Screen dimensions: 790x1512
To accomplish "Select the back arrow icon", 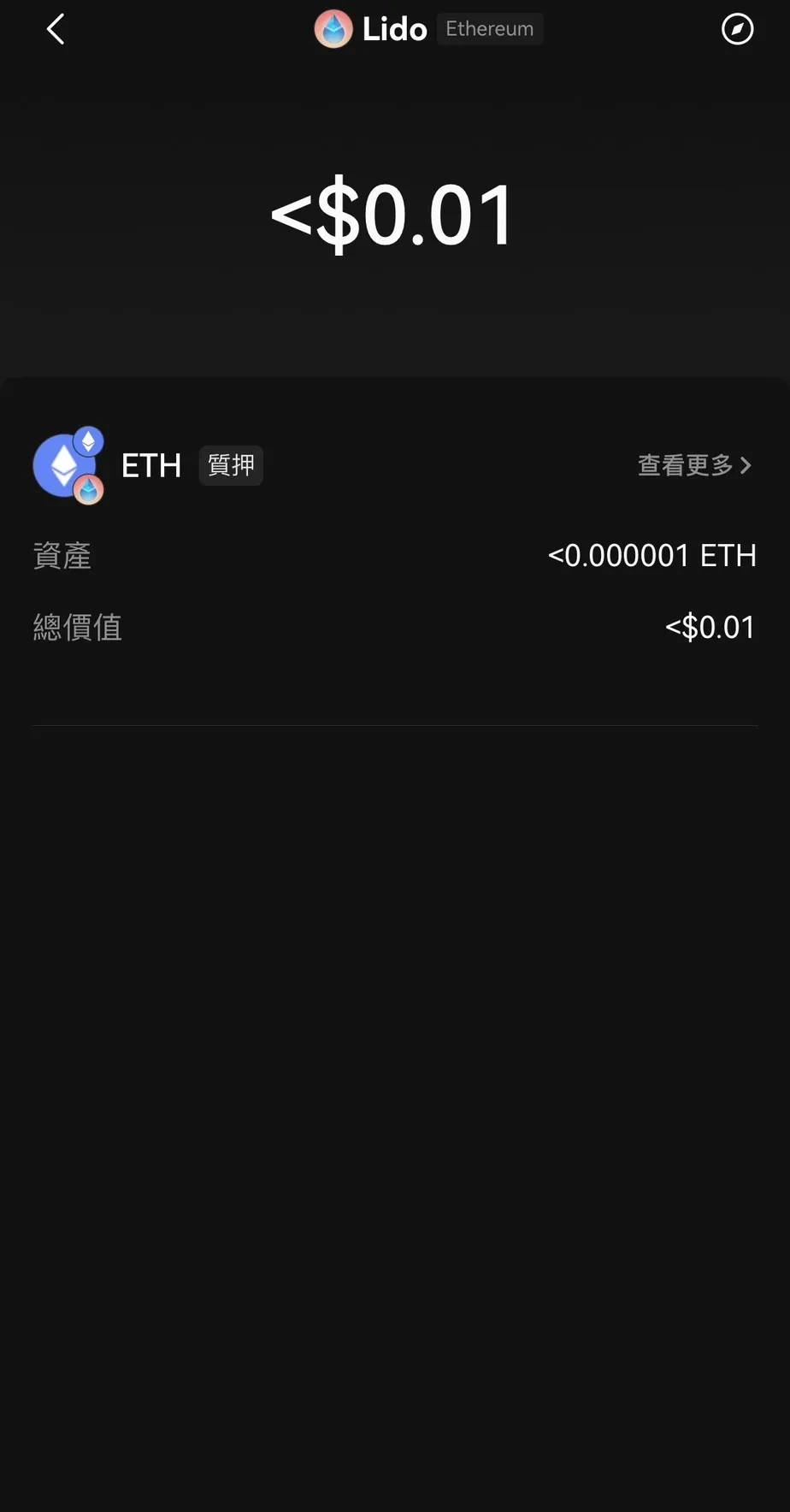I will (56, 28).
